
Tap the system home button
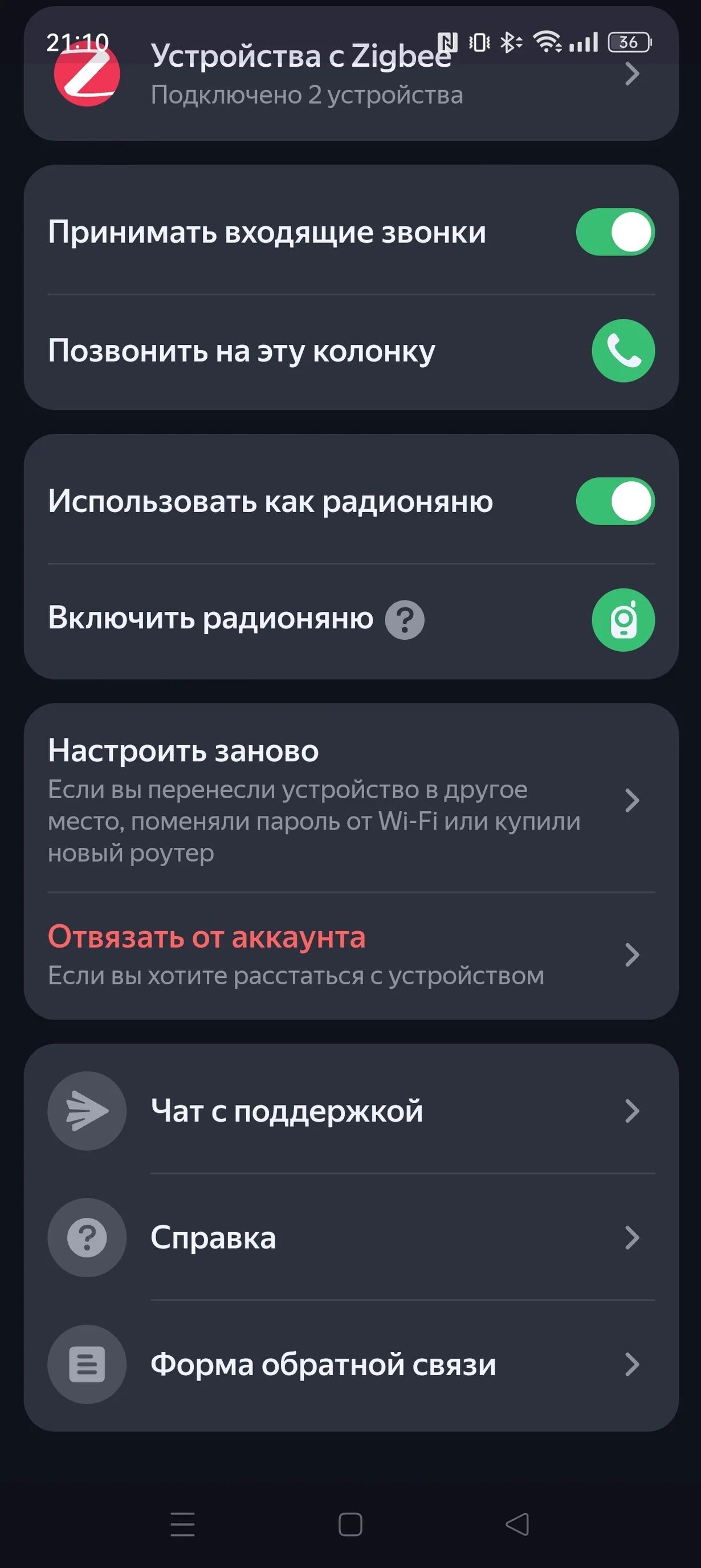click(x=350, y=1524)
